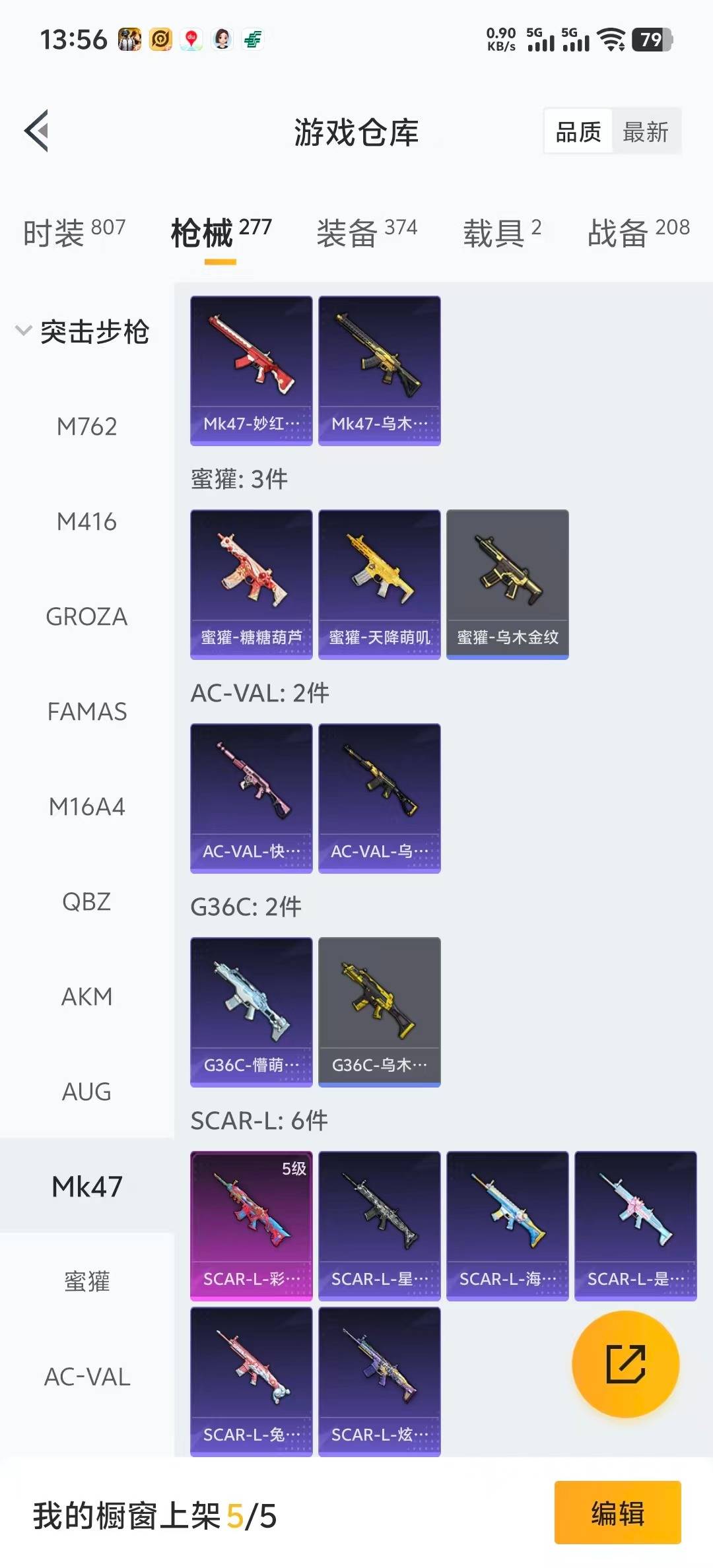Sort the warehouse by 最新
The width and height of the screenshot is (713, 1568).
point(645,132)
